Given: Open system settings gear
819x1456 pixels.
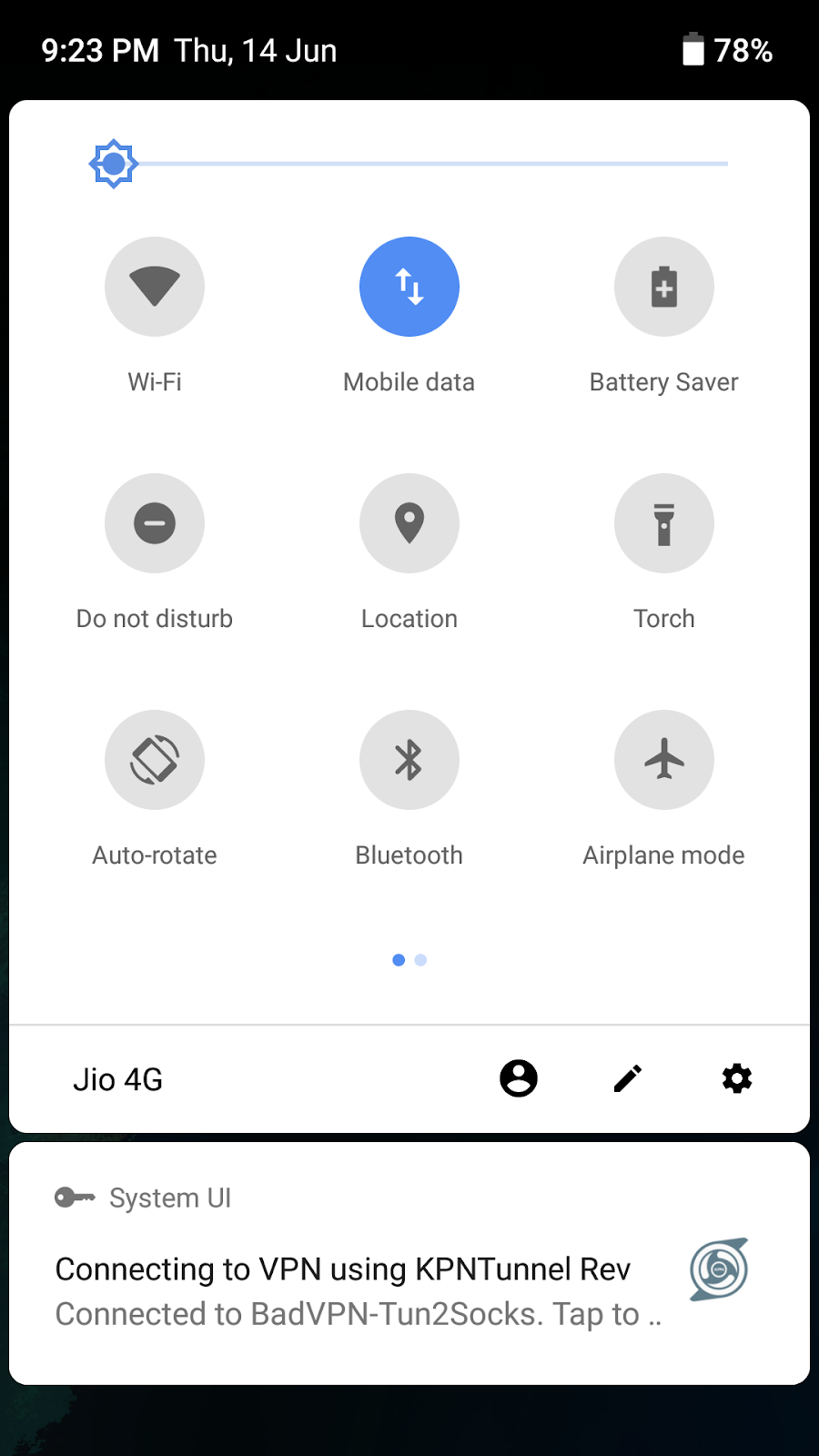Looking at the screenshot, I should pos(737,1079).
